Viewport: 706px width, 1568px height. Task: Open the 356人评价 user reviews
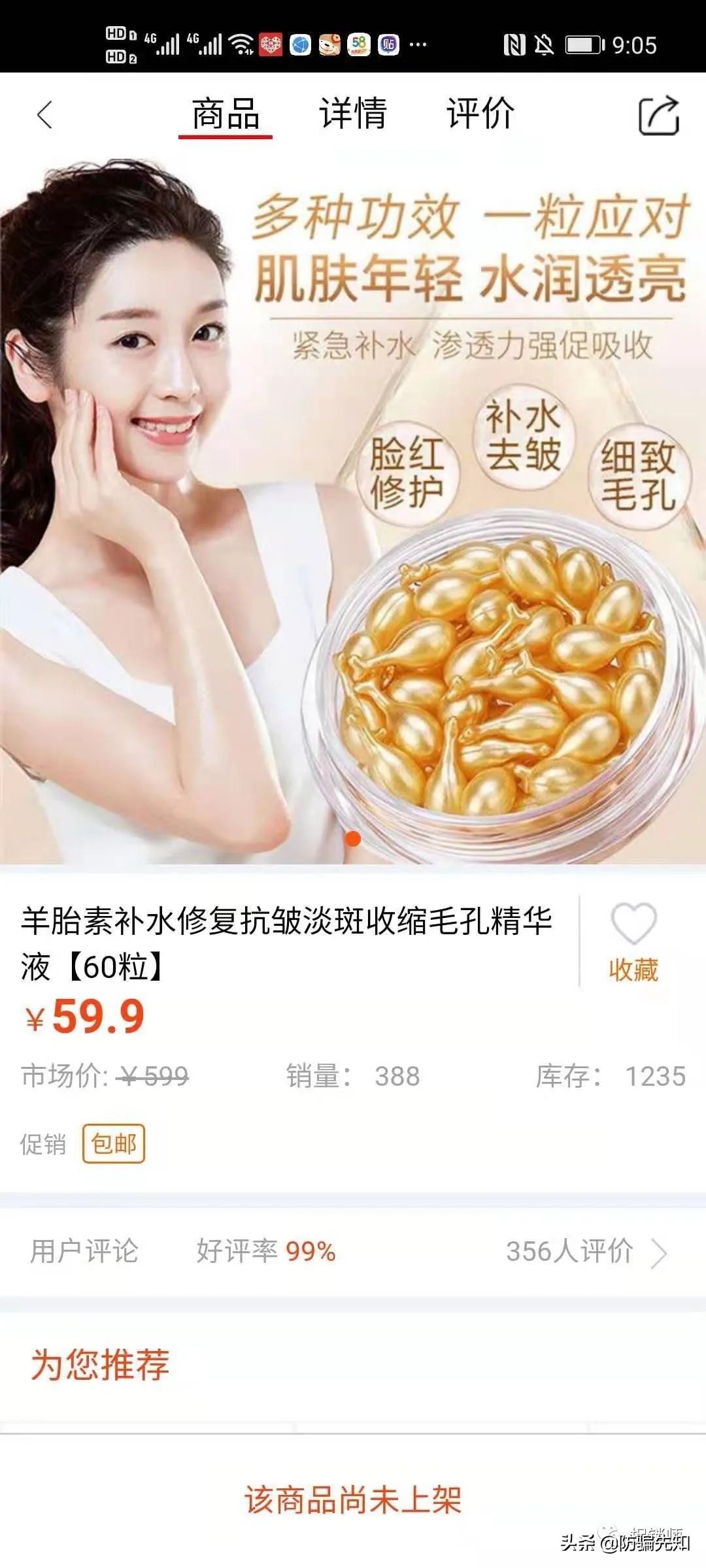[585, 1252]
